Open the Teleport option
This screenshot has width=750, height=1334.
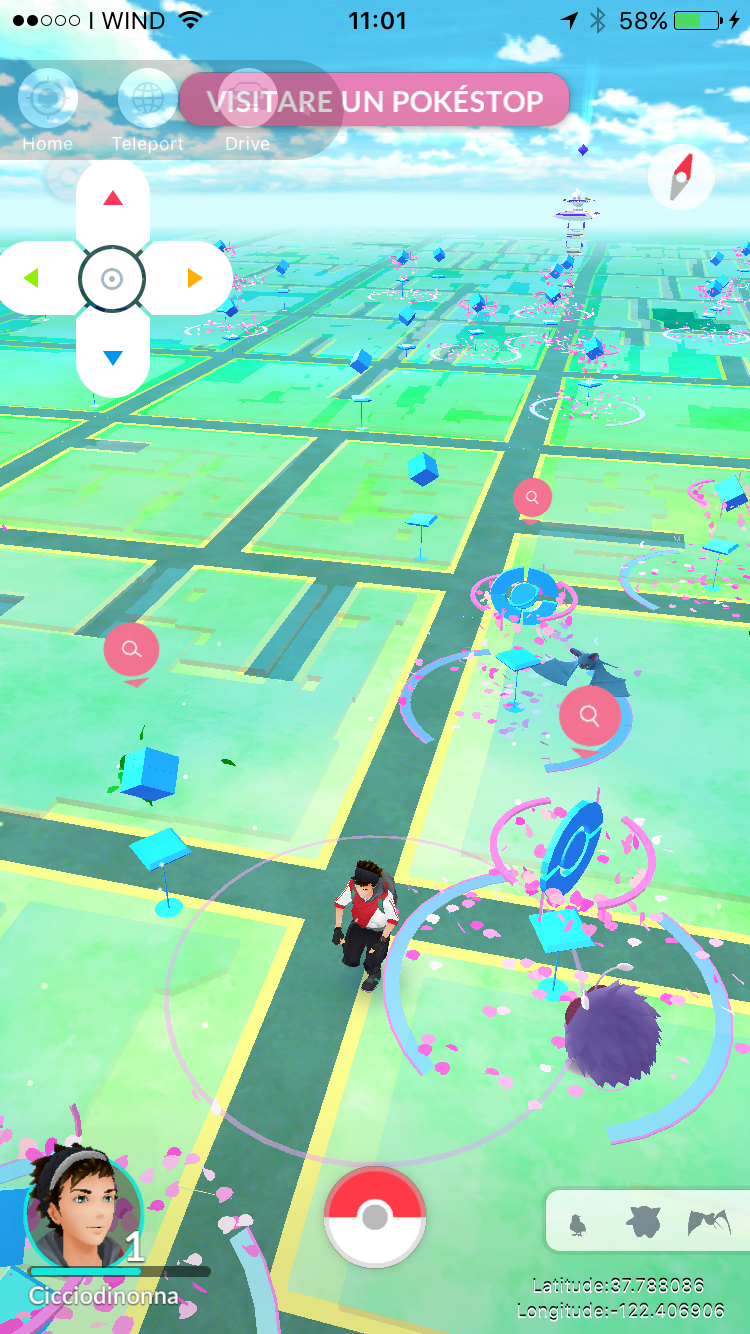[x=147, y=110]
